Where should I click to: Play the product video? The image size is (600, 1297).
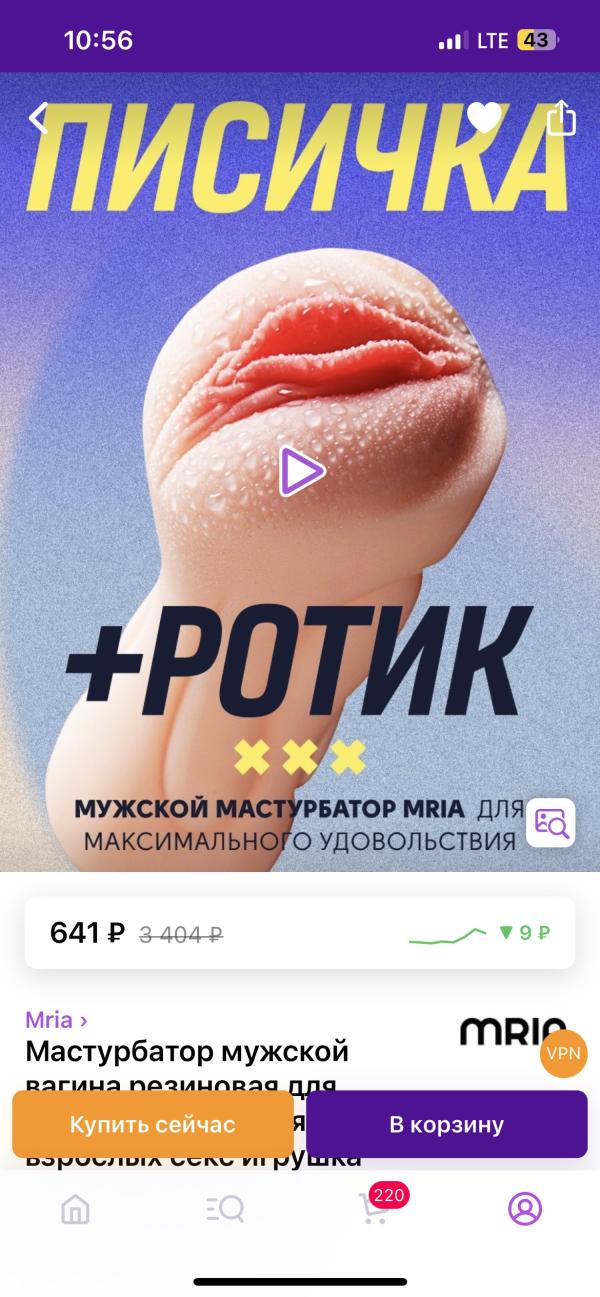300,471
